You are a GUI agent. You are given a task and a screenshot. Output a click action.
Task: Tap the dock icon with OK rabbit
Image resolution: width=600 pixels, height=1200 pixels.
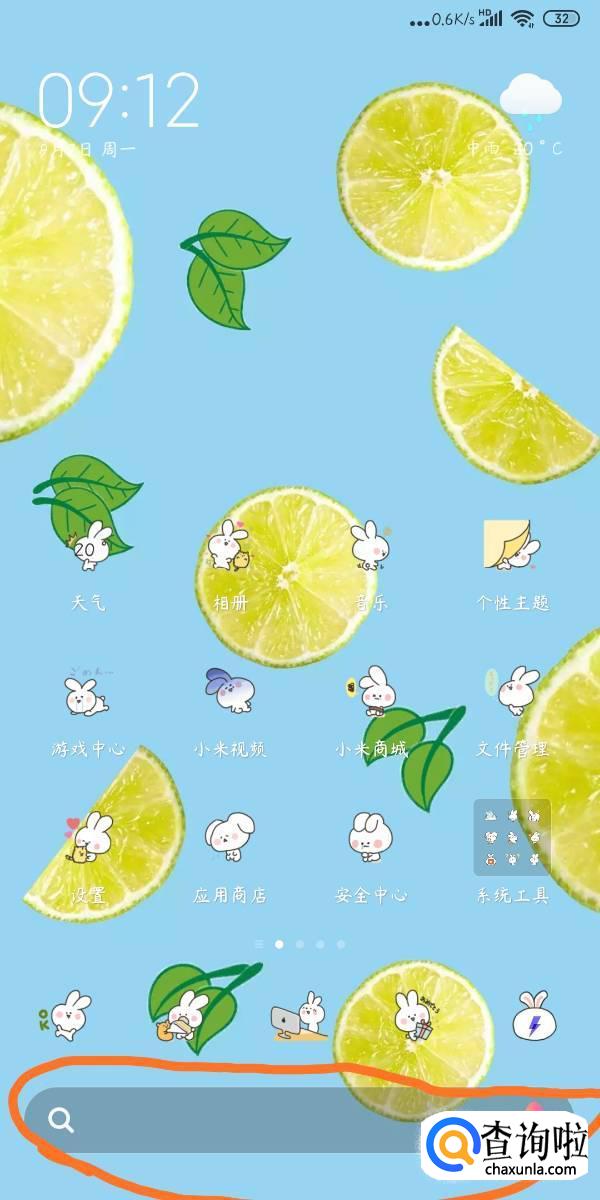click(x=66, y=1016)
